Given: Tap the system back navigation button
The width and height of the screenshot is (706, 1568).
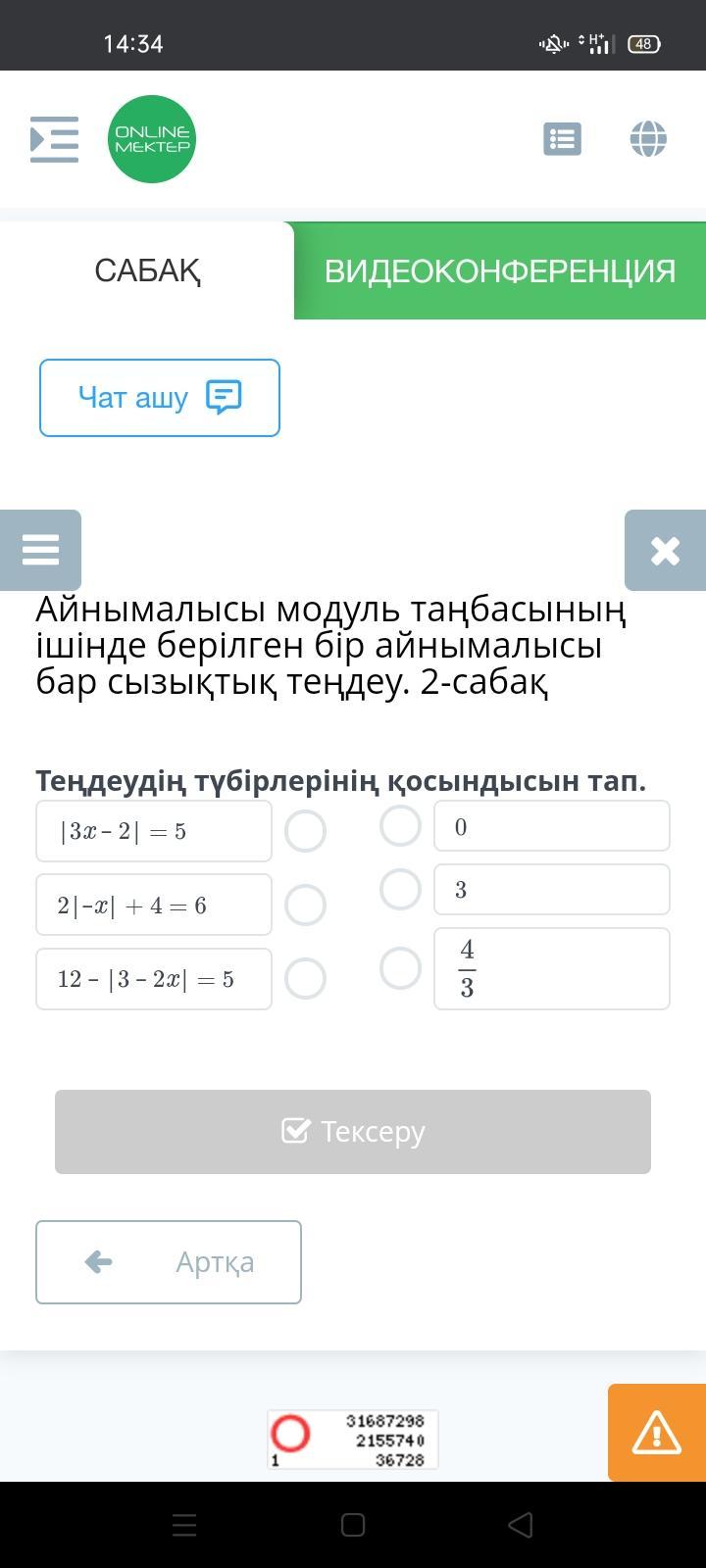Looking at the screenshot, I should [x=521, y=1525].
